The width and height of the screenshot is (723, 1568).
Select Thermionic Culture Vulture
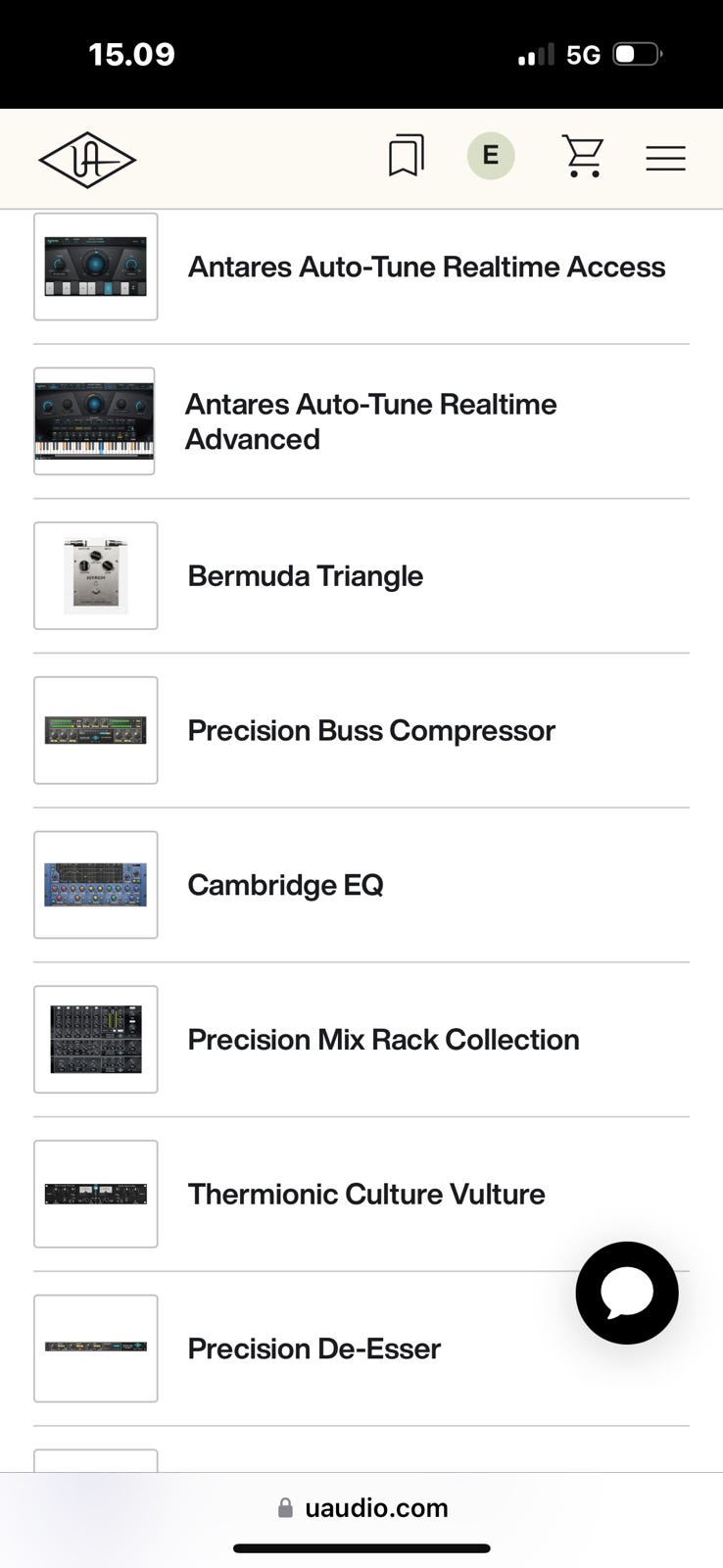pos(361,1194)
